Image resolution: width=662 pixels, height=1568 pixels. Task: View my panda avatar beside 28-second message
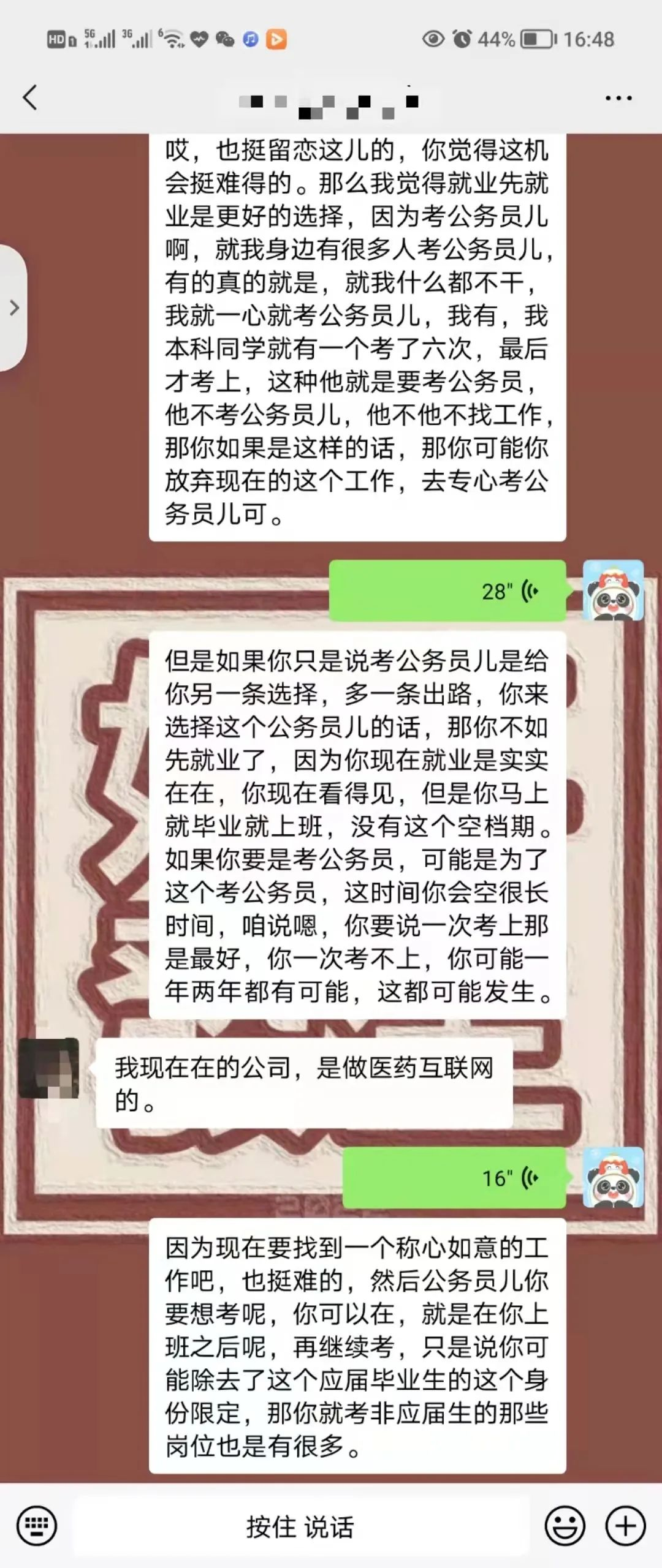612,590
